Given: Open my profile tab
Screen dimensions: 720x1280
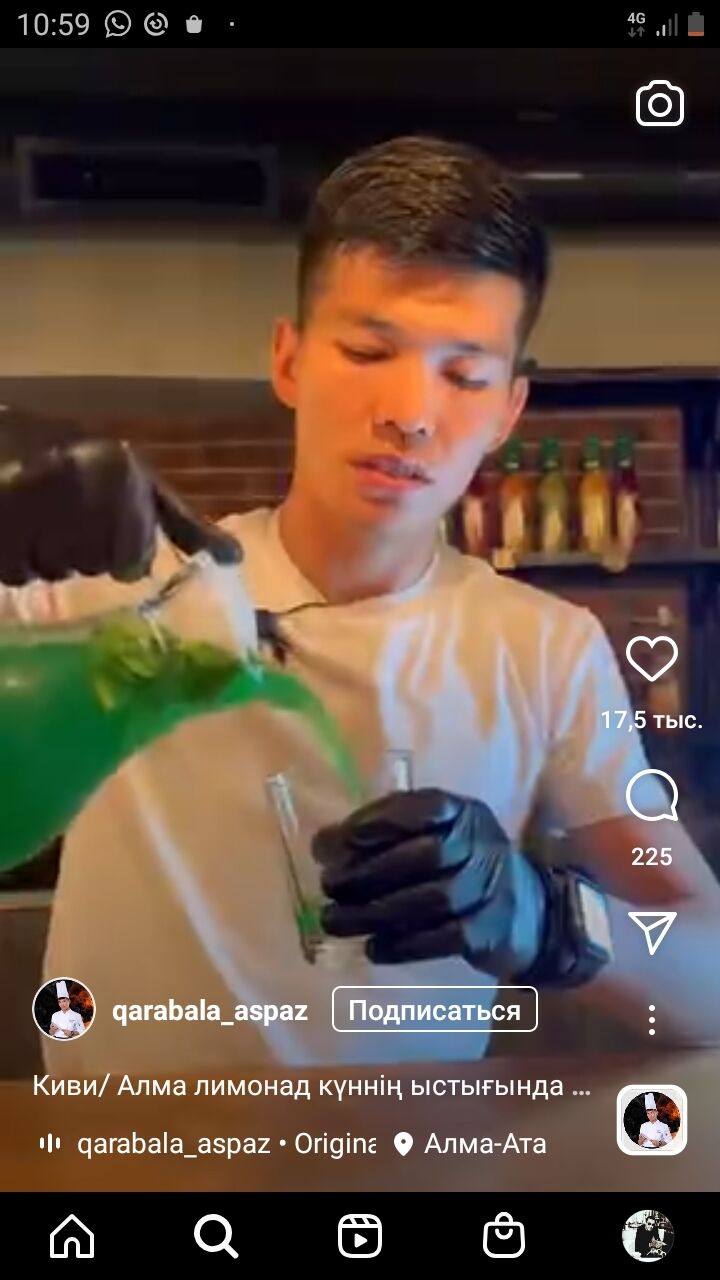Looking at the screenshot, I should [x=648, y=1237].
